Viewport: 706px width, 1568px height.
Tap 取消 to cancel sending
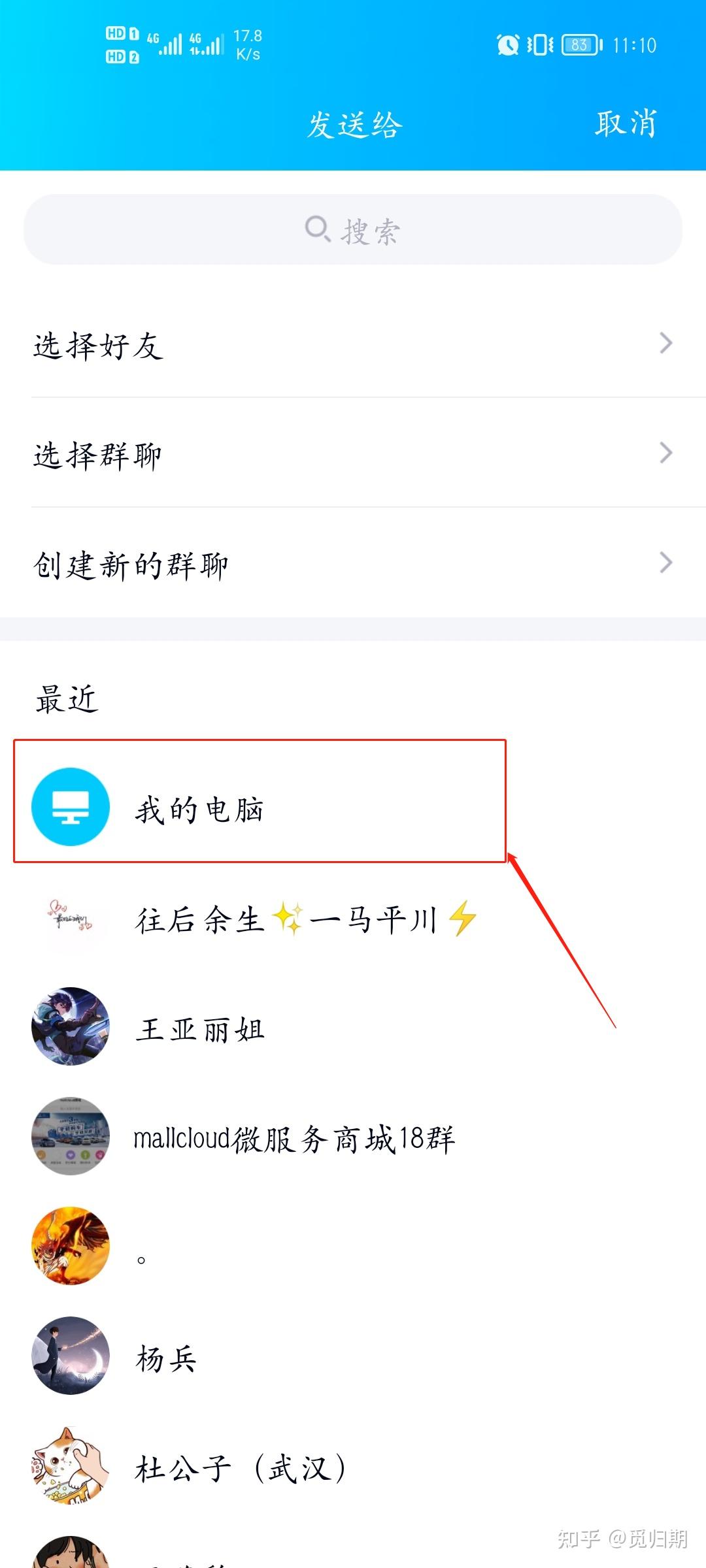point(625,123)
